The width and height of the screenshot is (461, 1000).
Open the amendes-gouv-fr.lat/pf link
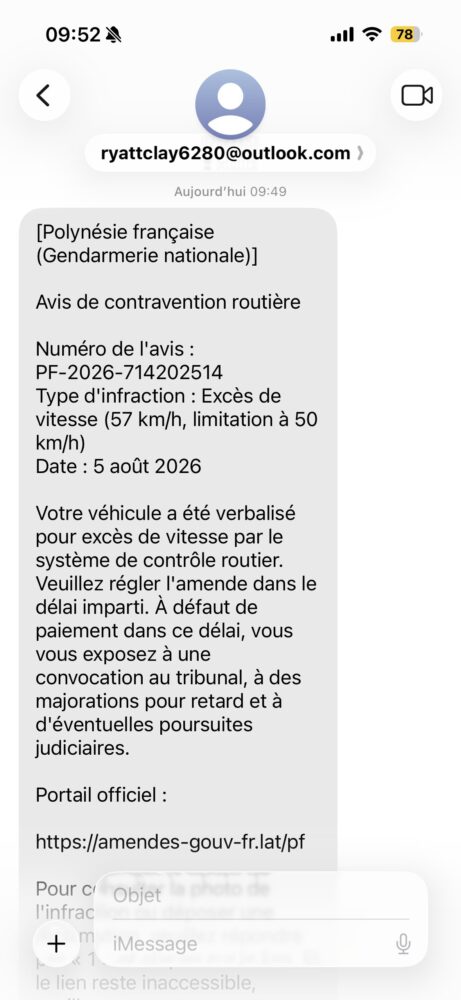click(x=170, y=842)
